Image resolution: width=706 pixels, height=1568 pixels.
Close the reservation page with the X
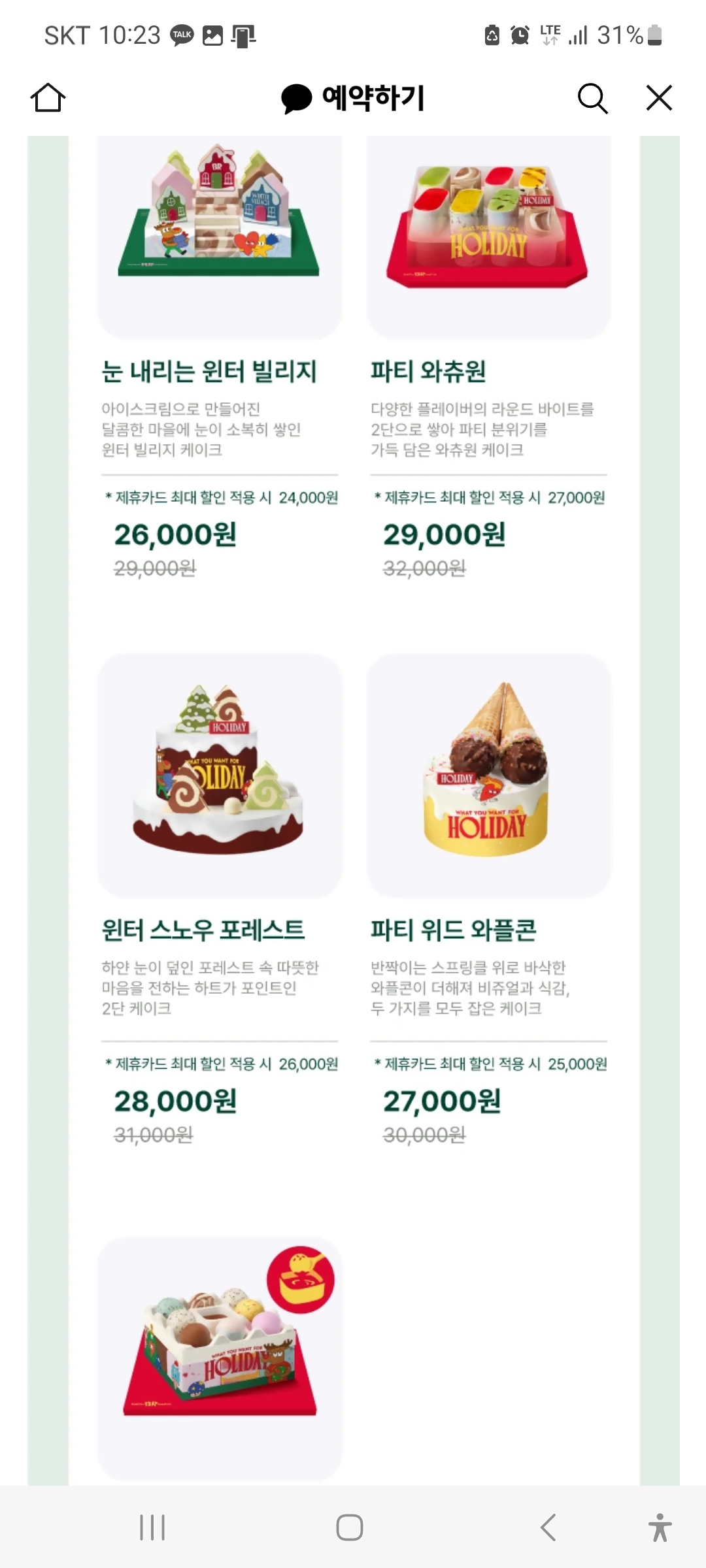pos(659,98)
